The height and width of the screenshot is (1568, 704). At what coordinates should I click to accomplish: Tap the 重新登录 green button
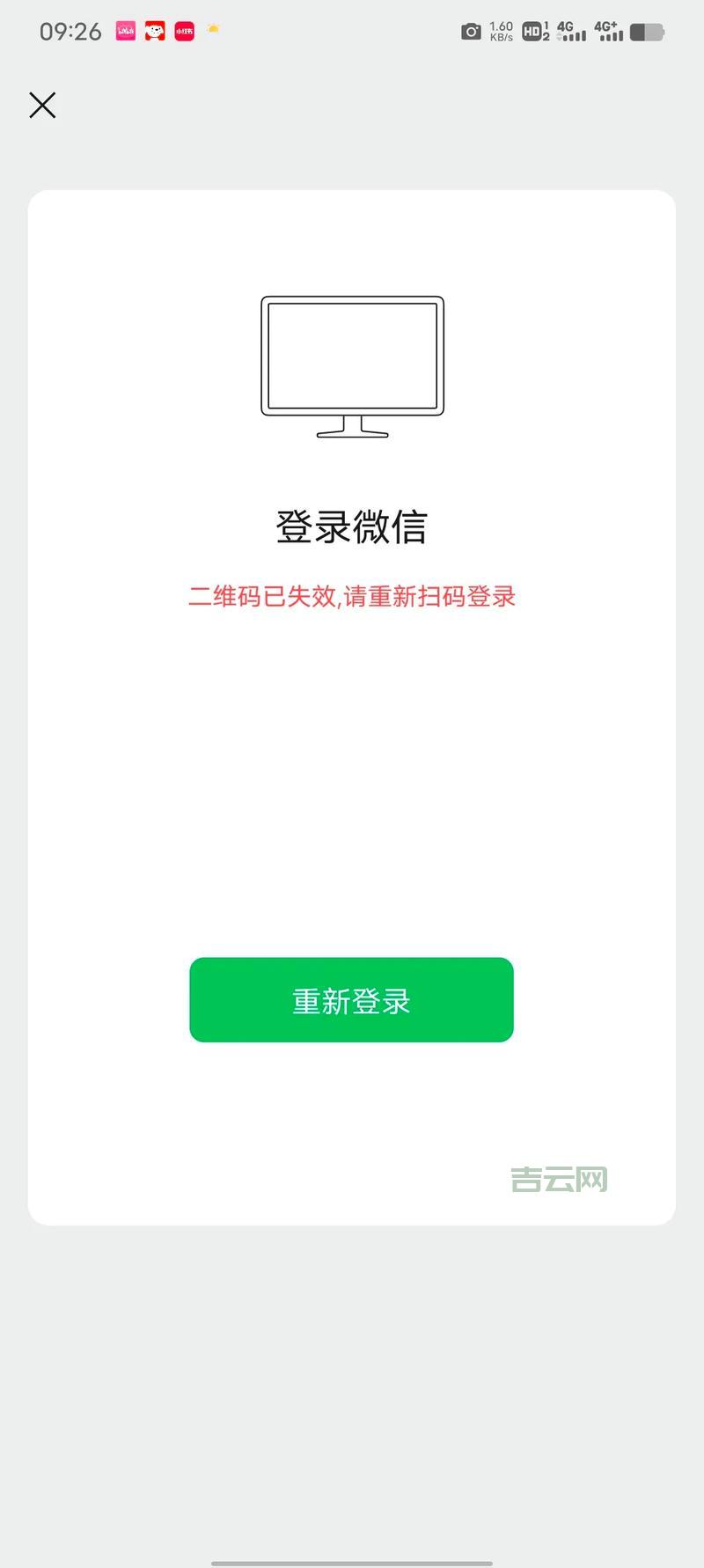[x=351, y=999]
